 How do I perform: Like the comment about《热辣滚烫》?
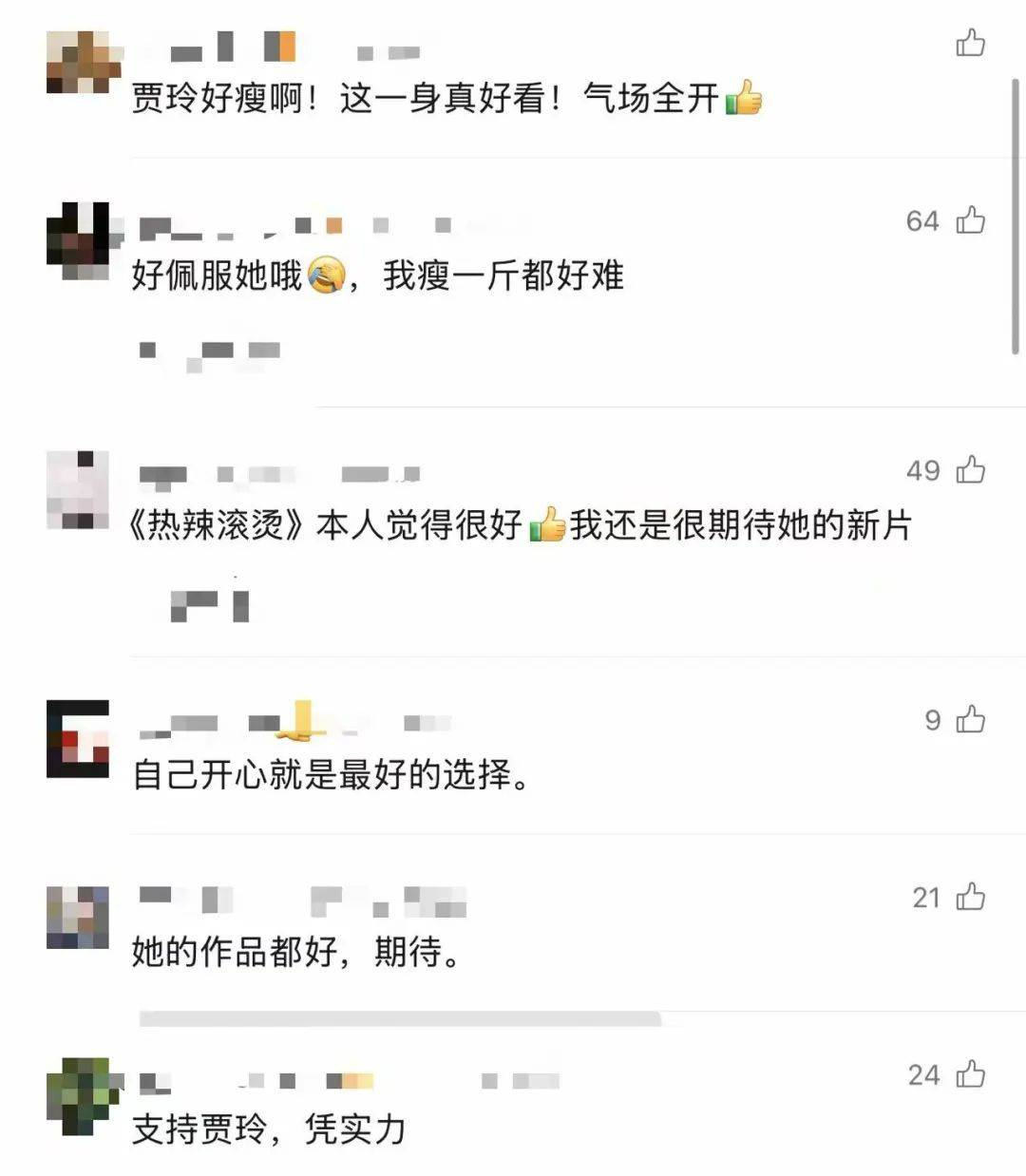point(970,469)
